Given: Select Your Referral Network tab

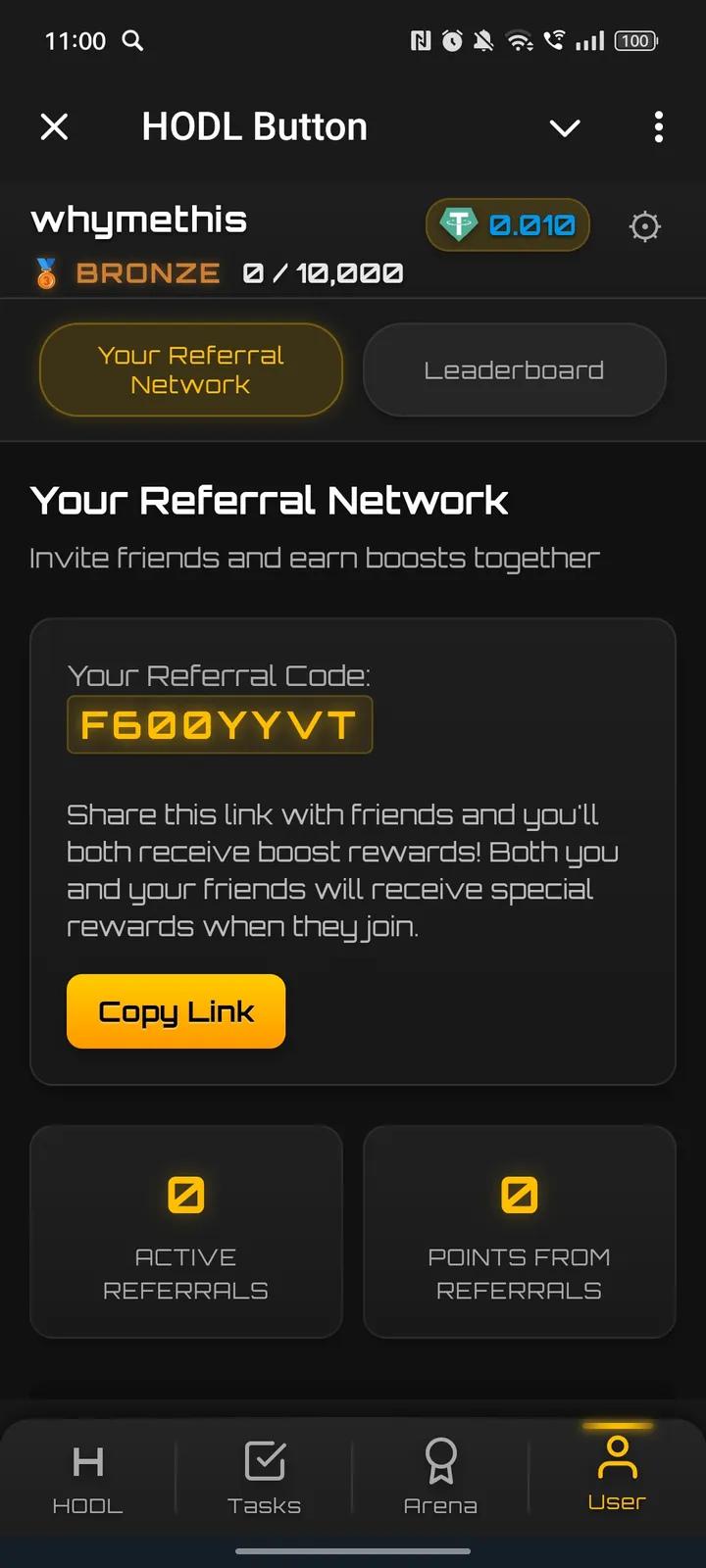Looking at the screenshot, I should click(x=191, y=370).
